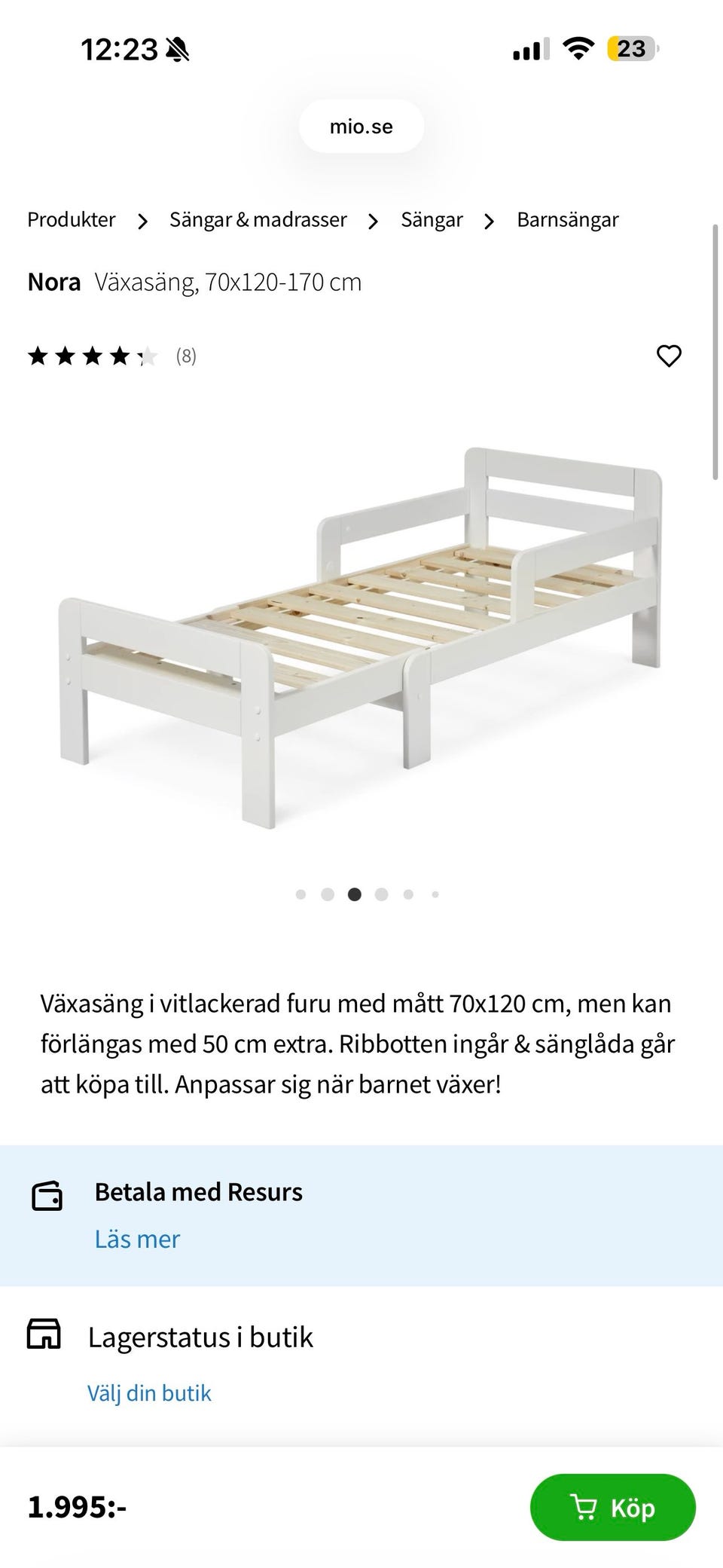The image size is (723, 1568).
Task: Tap the heart icon to favorite the bed
Action: coord(670,354)
